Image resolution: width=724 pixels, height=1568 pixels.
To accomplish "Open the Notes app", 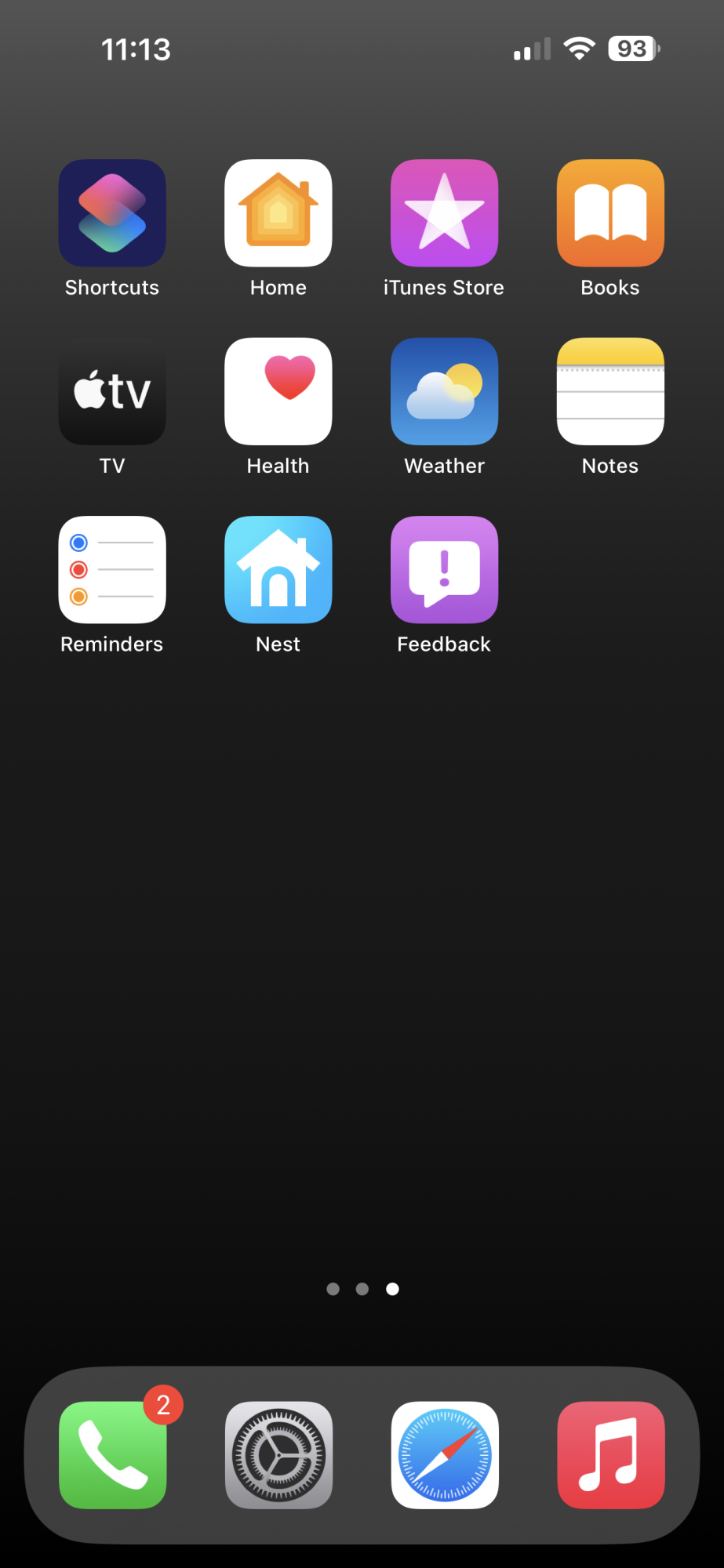I will click(x=610, y=391).
